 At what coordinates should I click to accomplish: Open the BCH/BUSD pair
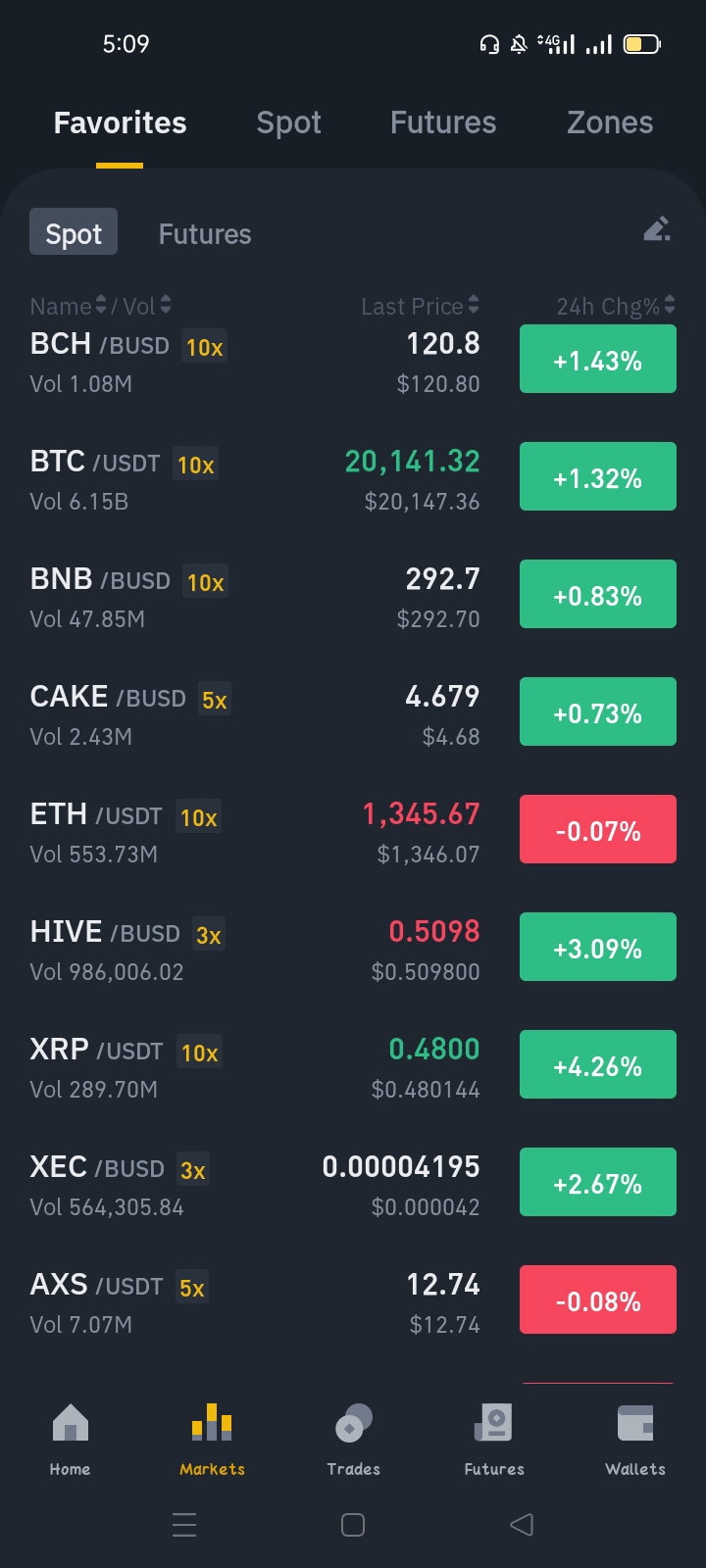coord(353,362)
